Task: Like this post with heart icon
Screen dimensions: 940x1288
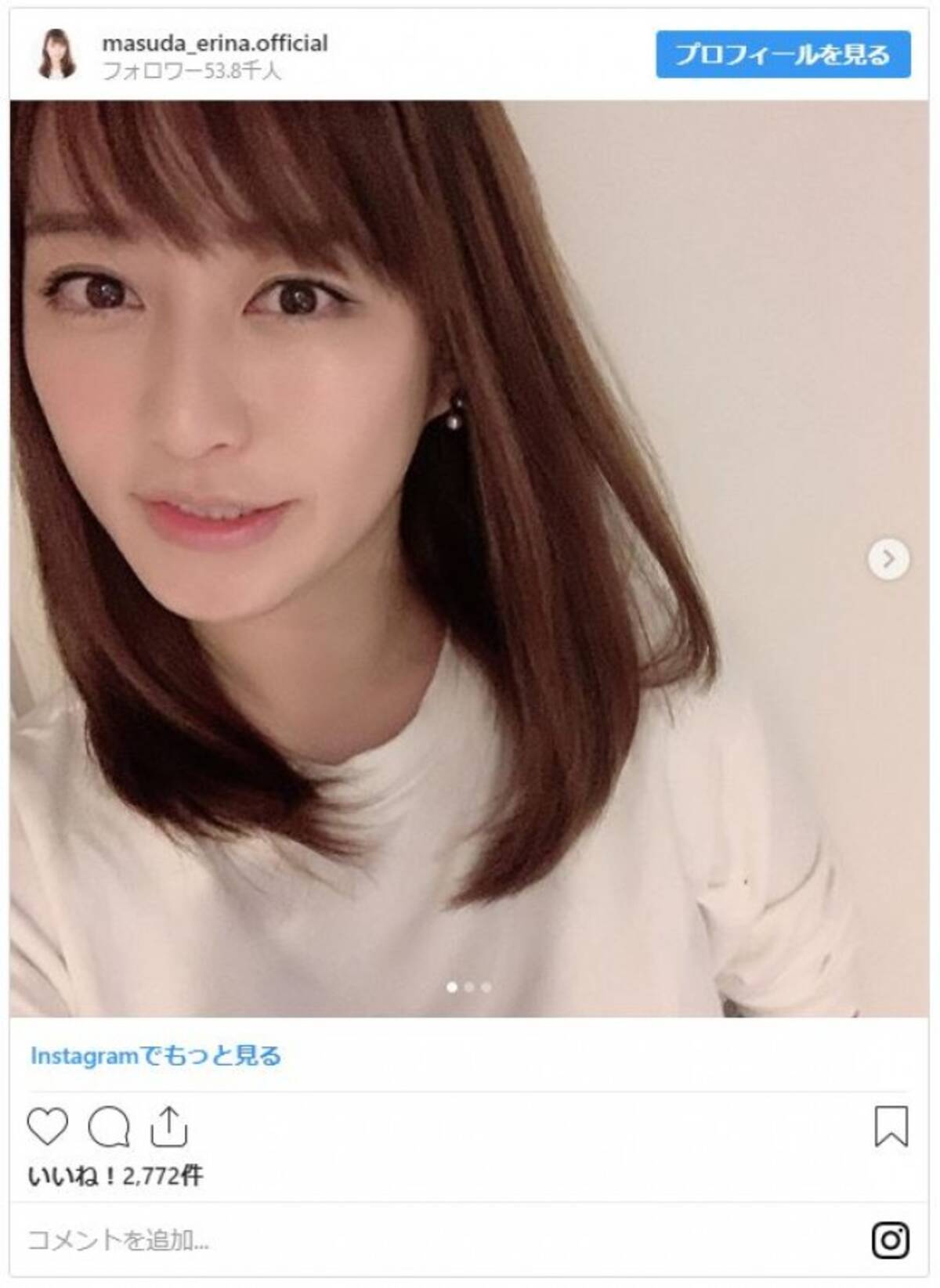Action: (47, 1127)
